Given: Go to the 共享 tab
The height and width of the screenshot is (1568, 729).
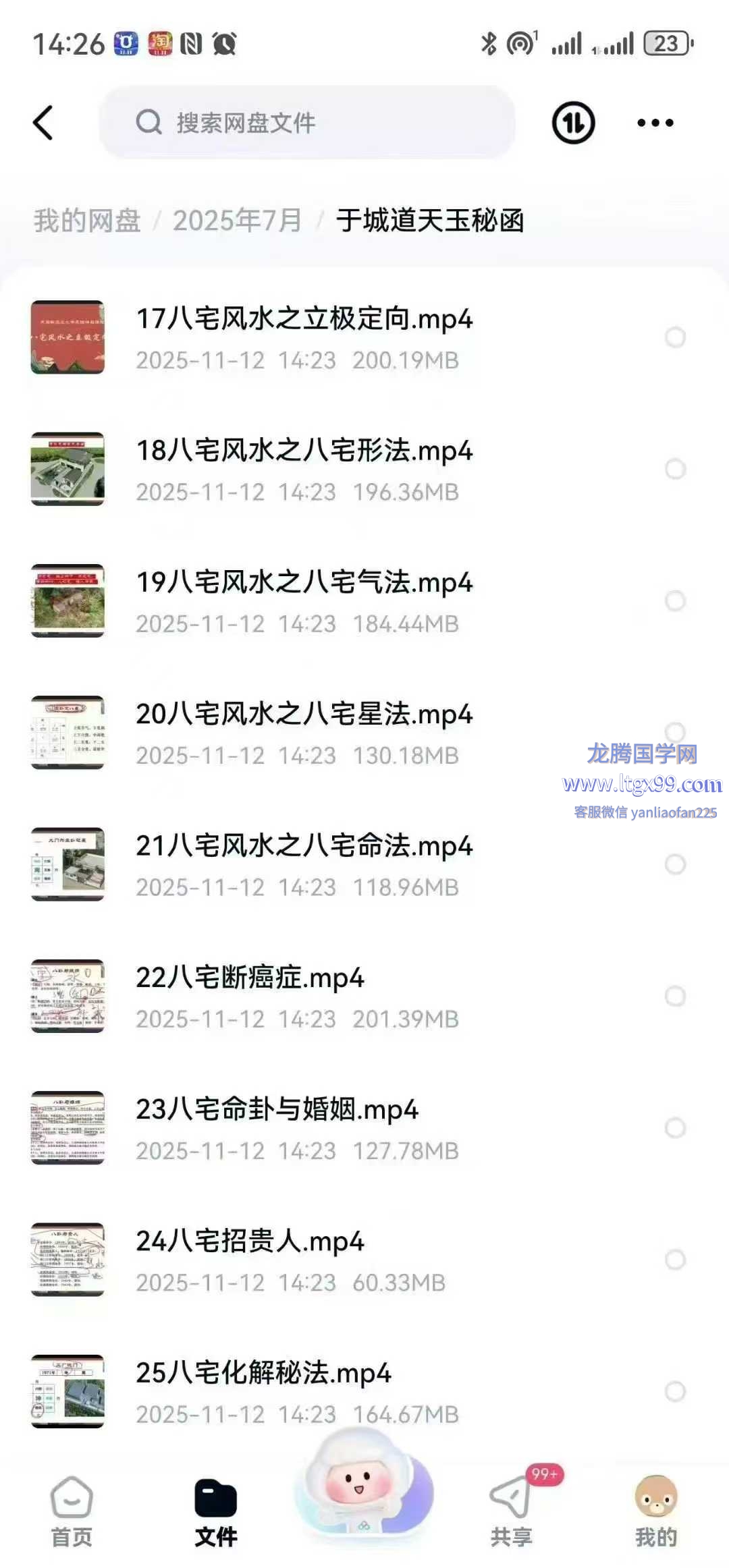Looking at the screenshot, I should click(x=511, y=1511).
